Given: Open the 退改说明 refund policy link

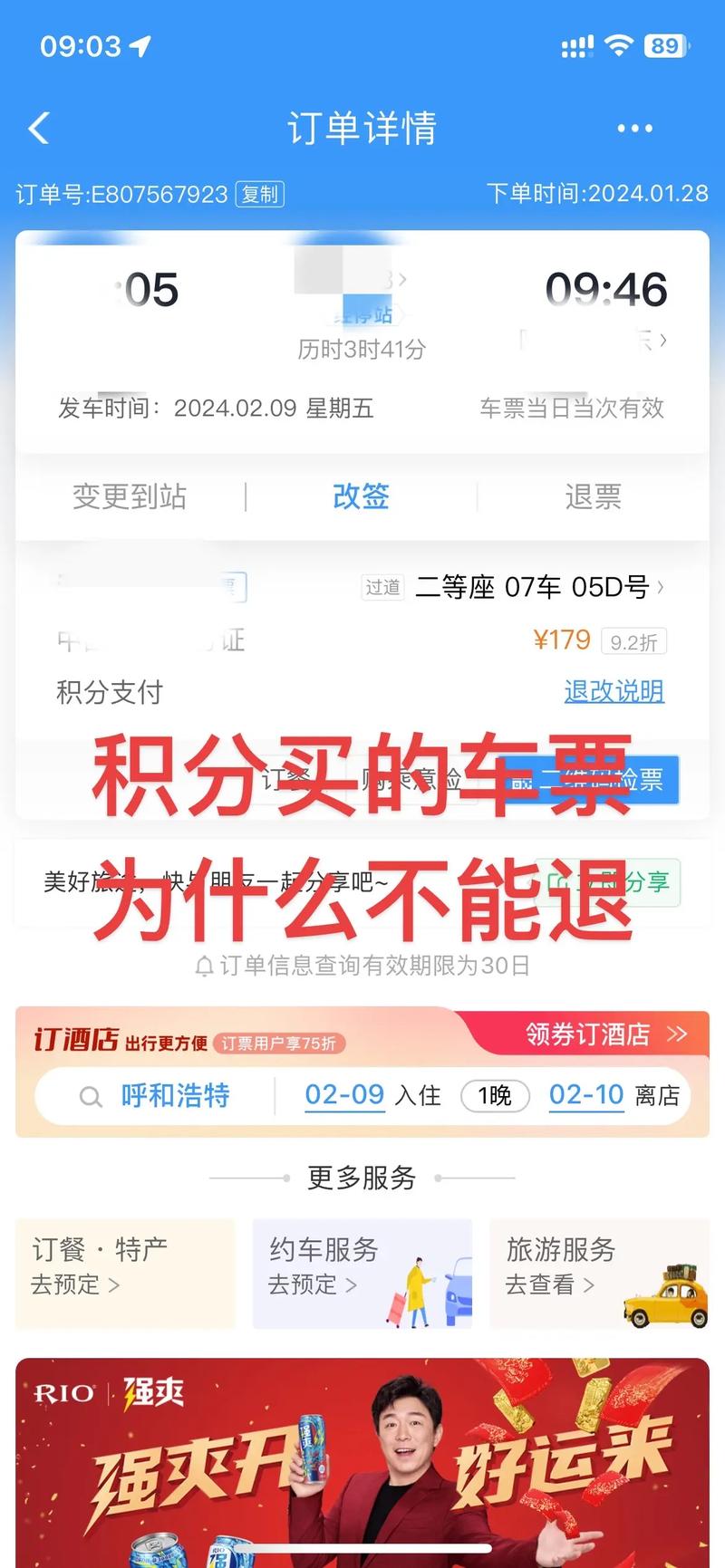Looking at the screenshot, I should point(614,691).
